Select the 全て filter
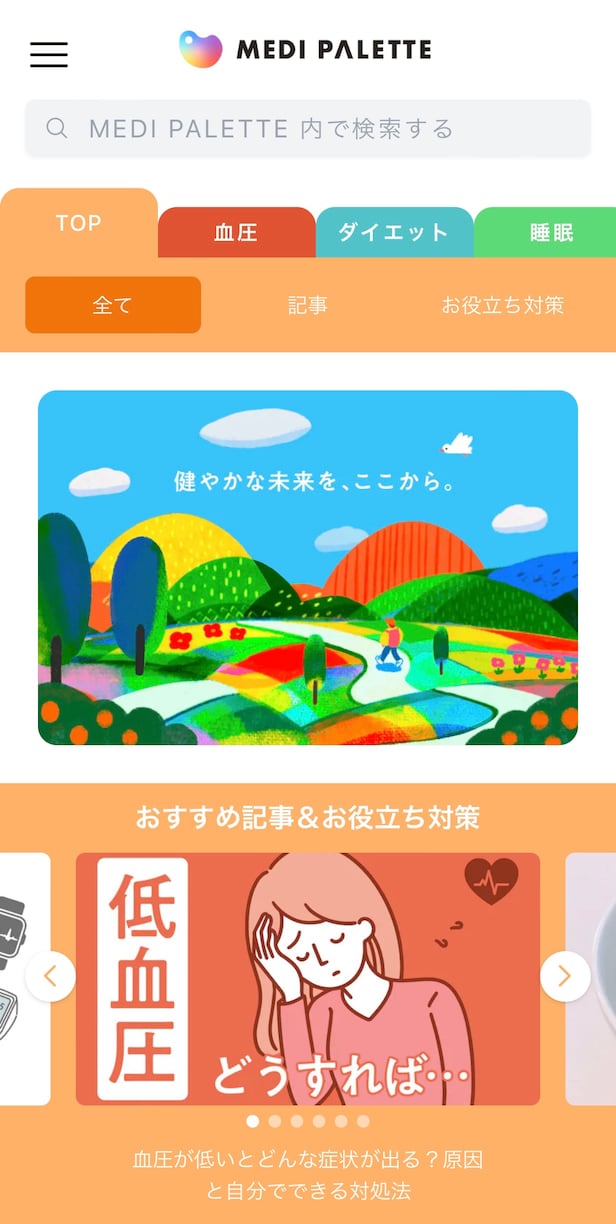The image size is (616, 1224). tap(113, 305)
